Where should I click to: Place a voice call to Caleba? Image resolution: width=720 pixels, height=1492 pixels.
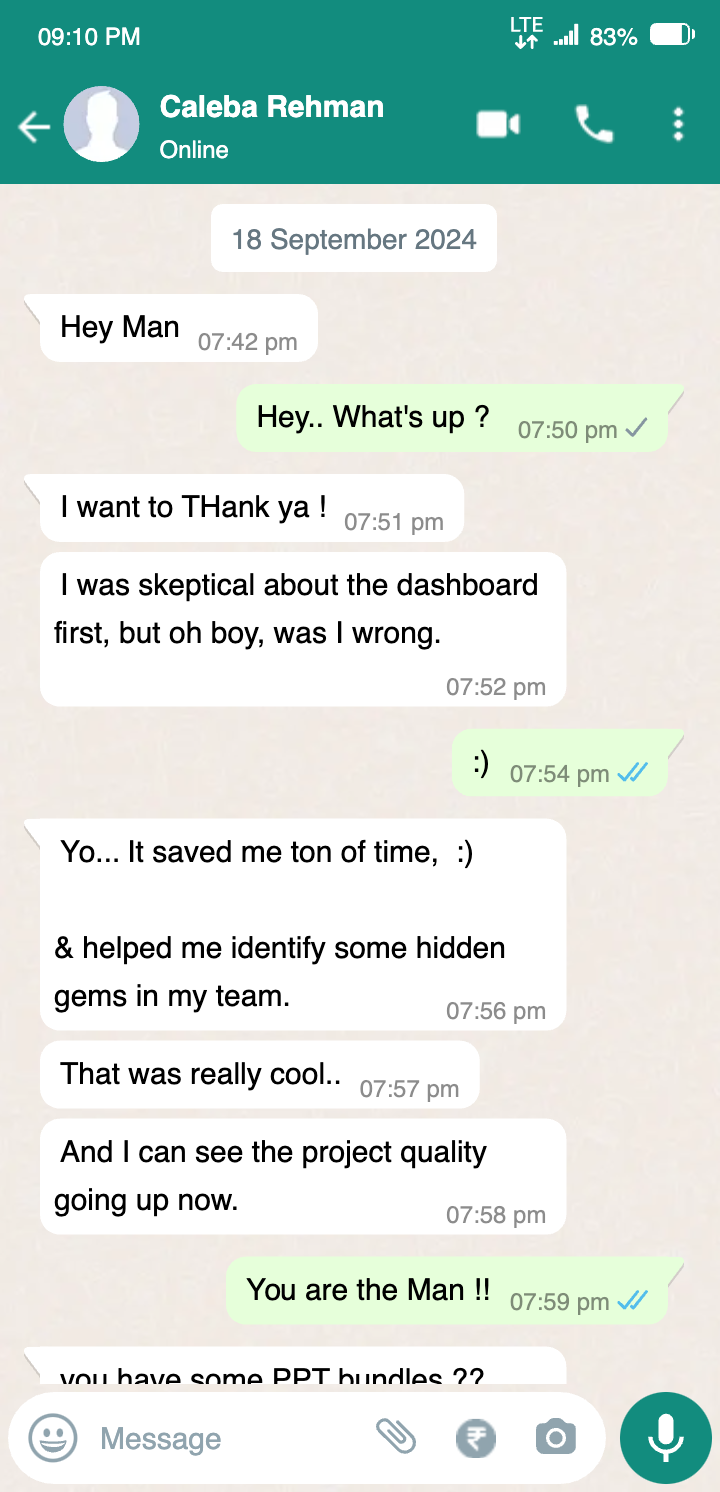593,125
